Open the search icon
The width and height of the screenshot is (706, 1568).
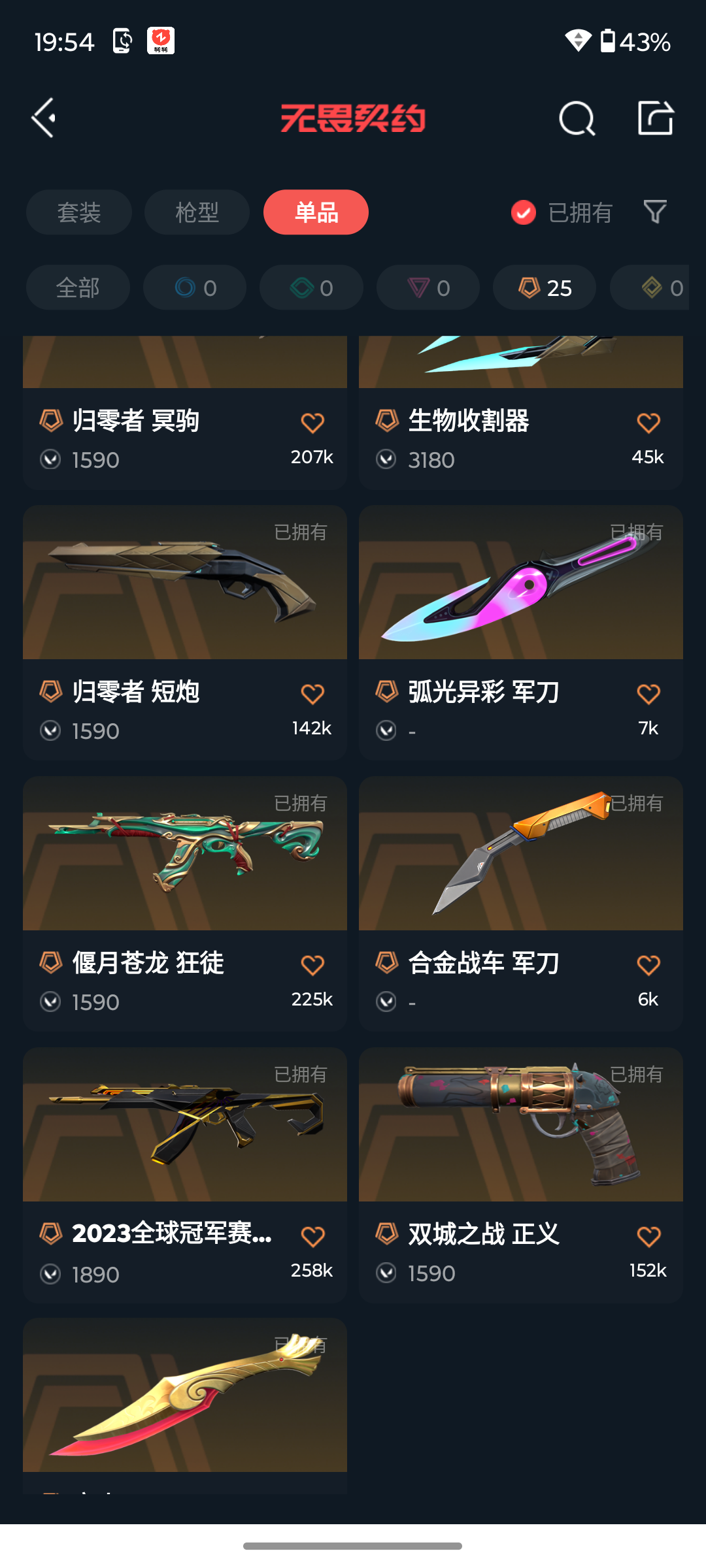coord(577,118)
